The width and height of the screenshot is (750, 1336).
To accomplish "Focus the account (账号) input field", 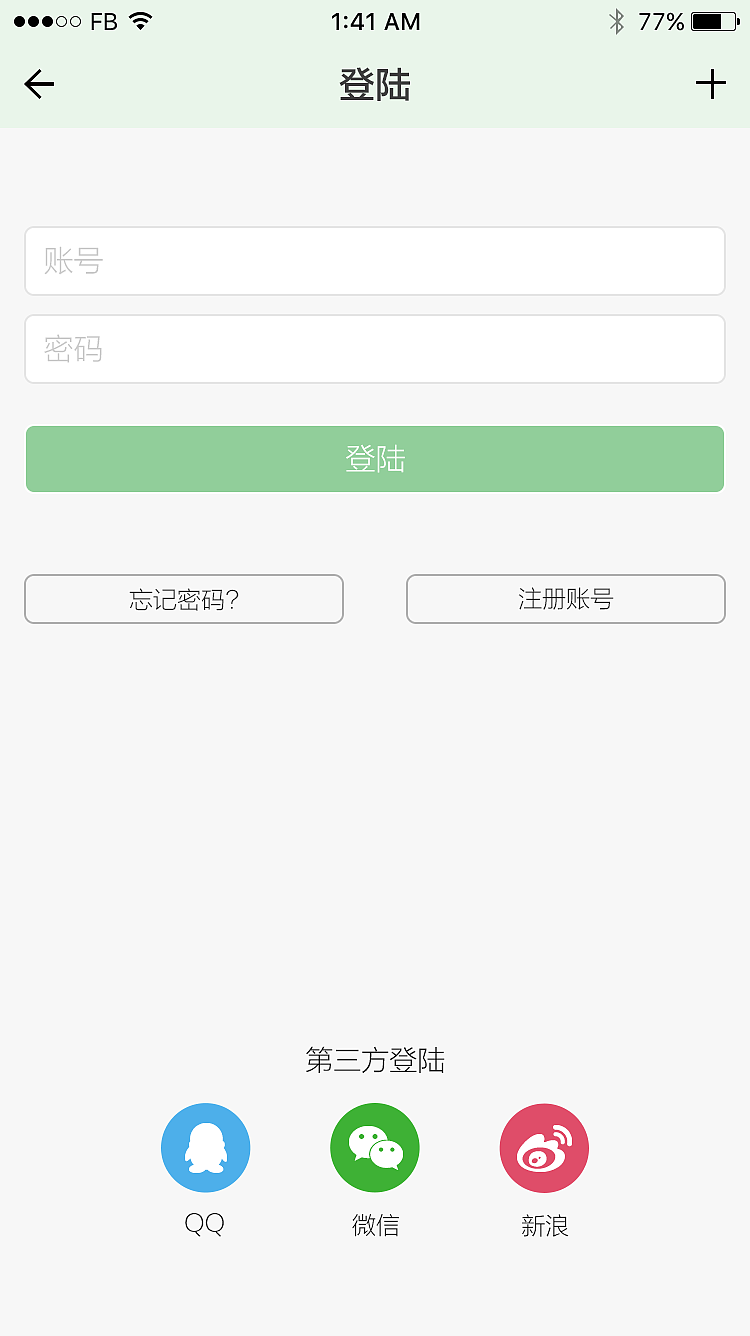I will (x=375, y=261).
